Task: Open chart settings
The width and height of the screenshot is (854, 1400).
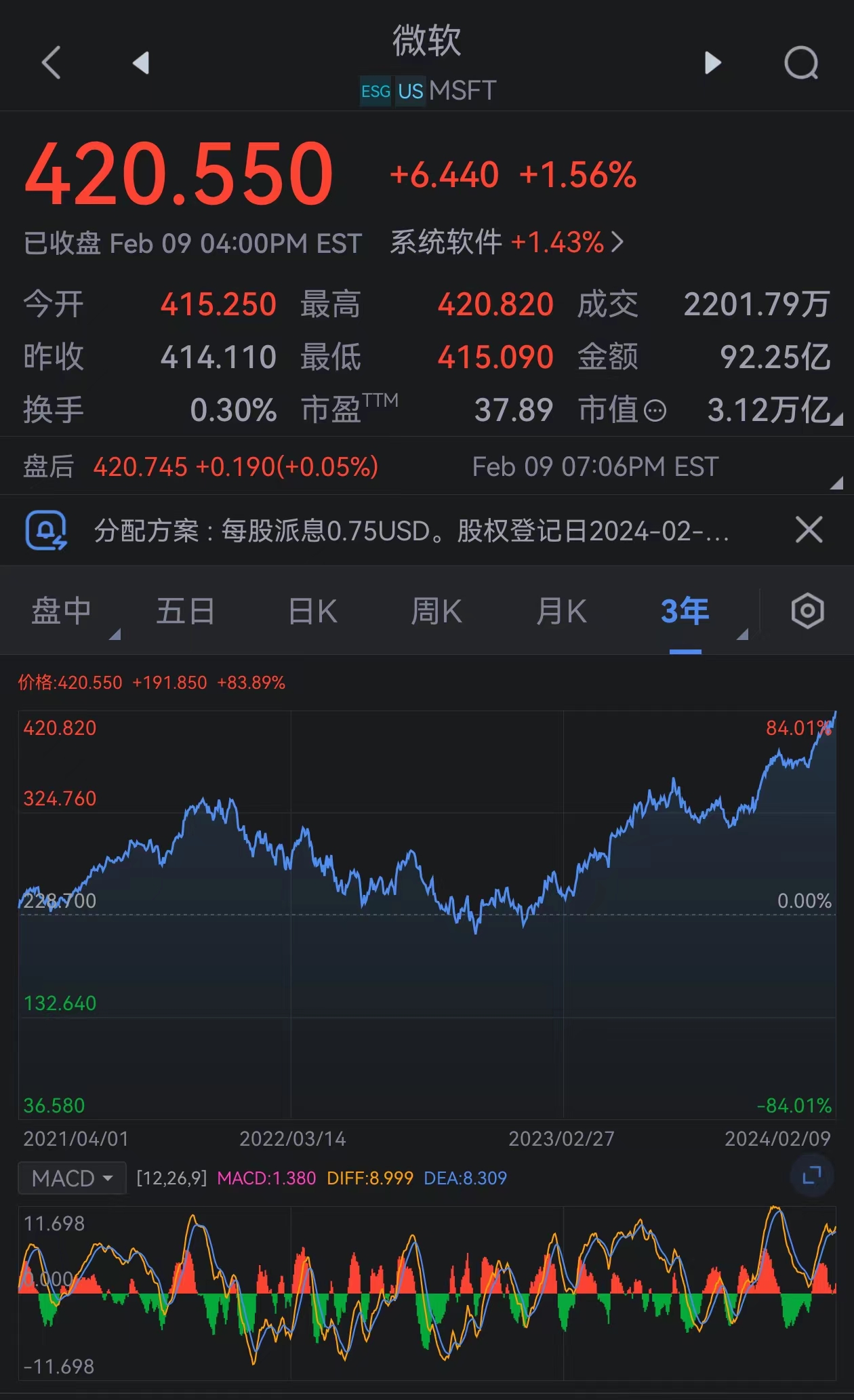Action: point(807,611)
